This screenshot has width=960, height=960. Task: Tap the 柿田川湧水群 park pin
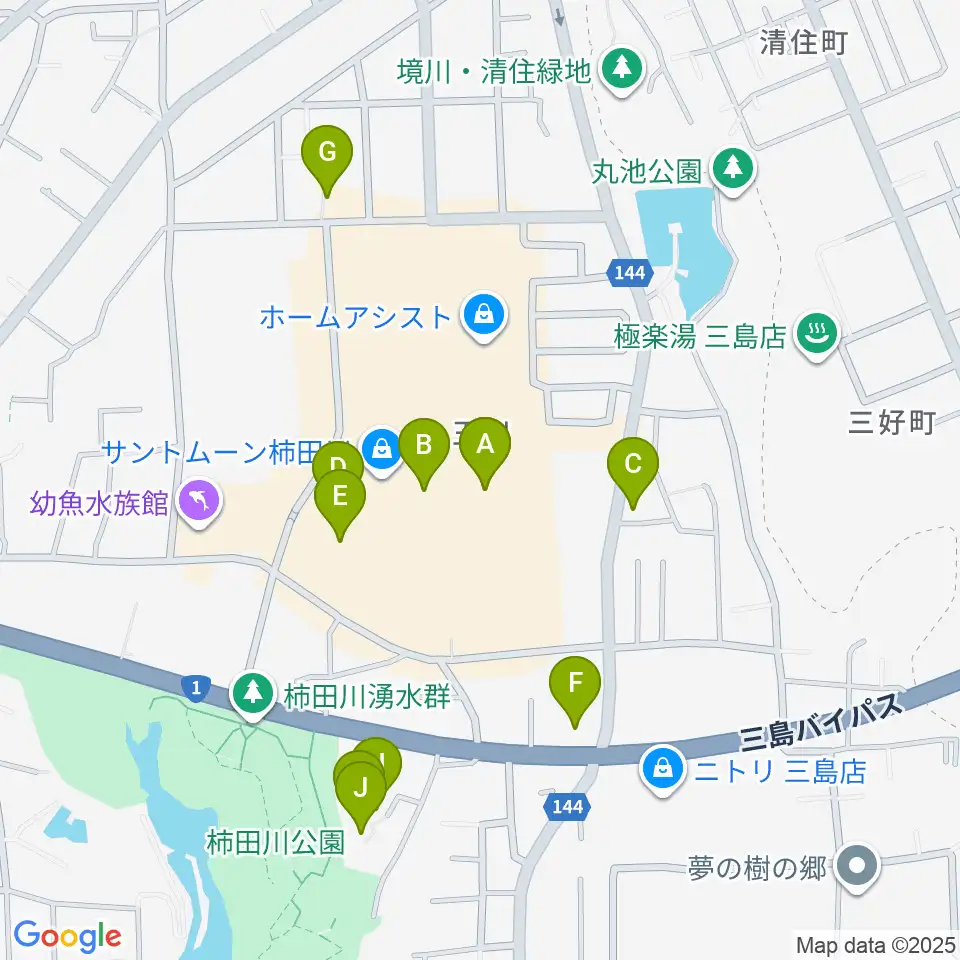252,694
